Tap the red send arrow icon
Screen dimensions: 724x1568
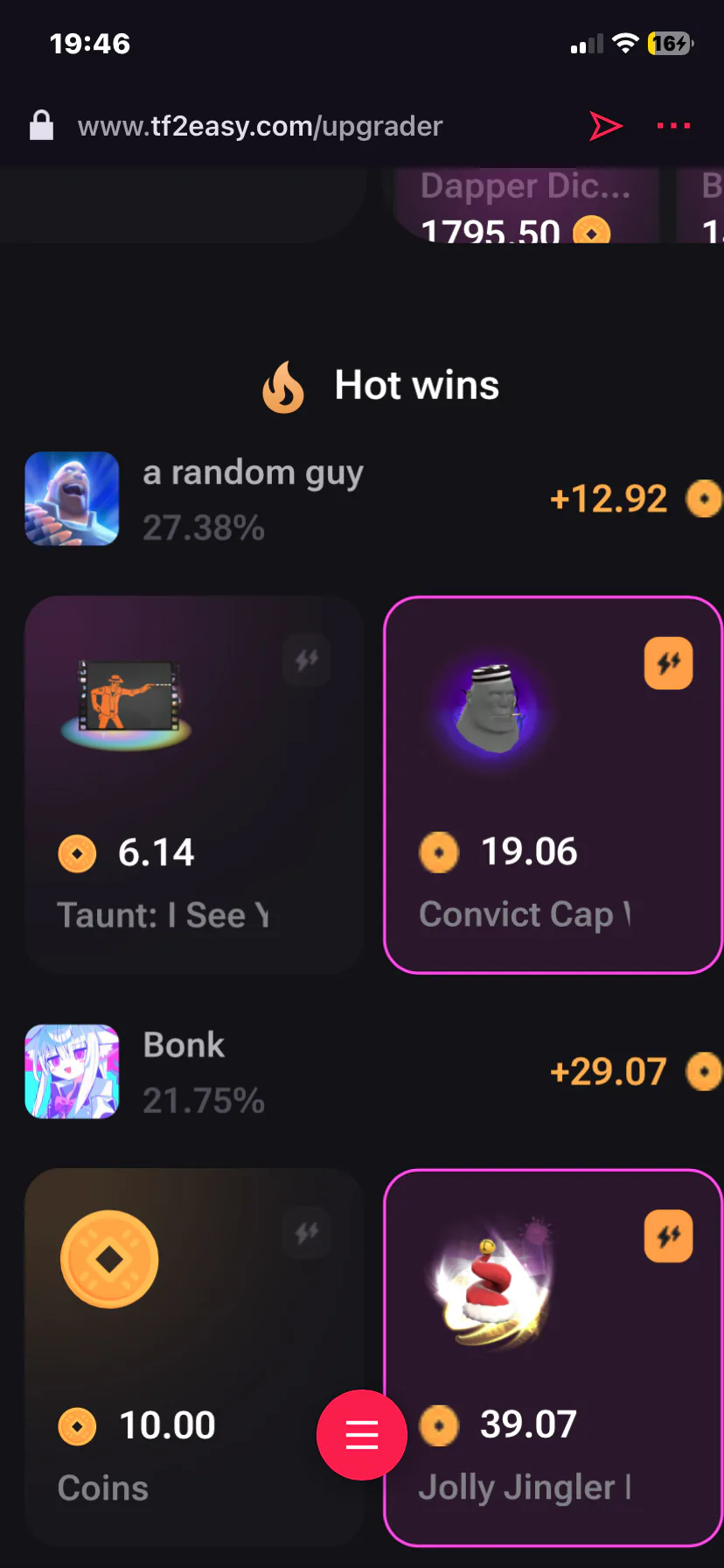(x=605, y=126)
